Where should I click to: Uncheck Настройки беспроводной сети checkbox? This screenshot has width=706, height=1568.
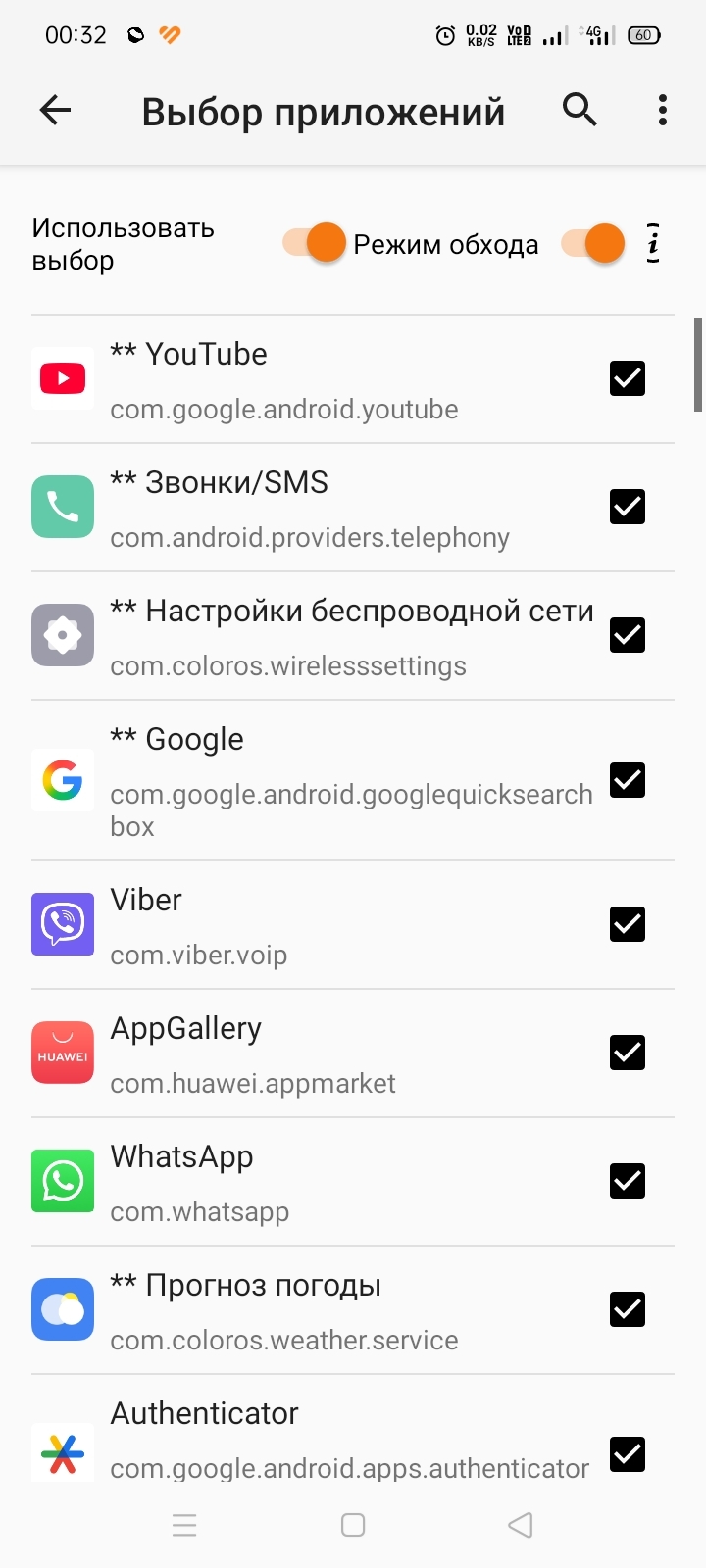(628, 635)
